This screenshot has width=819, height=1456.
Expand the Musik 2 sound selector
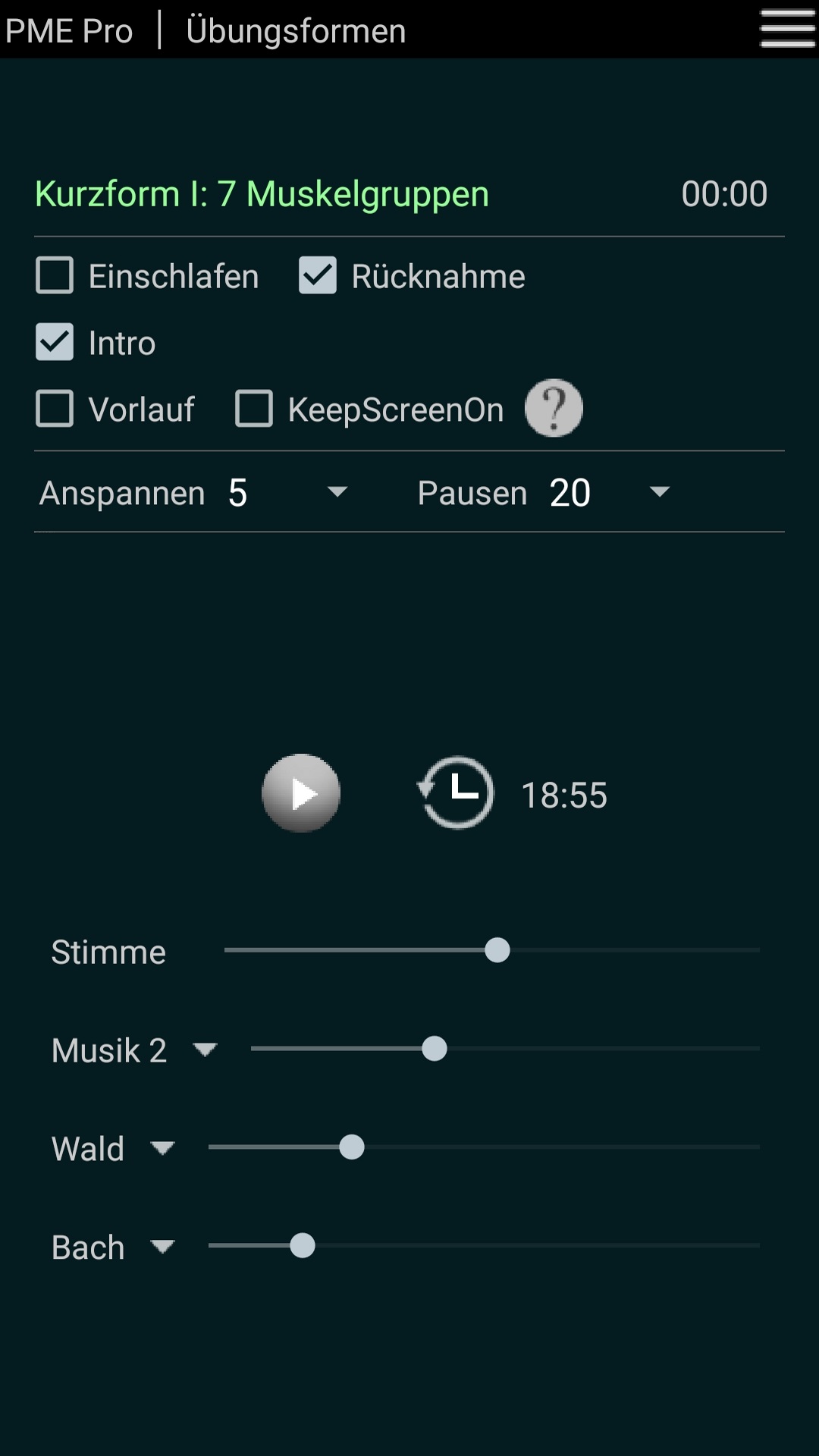click(205, 1050)
